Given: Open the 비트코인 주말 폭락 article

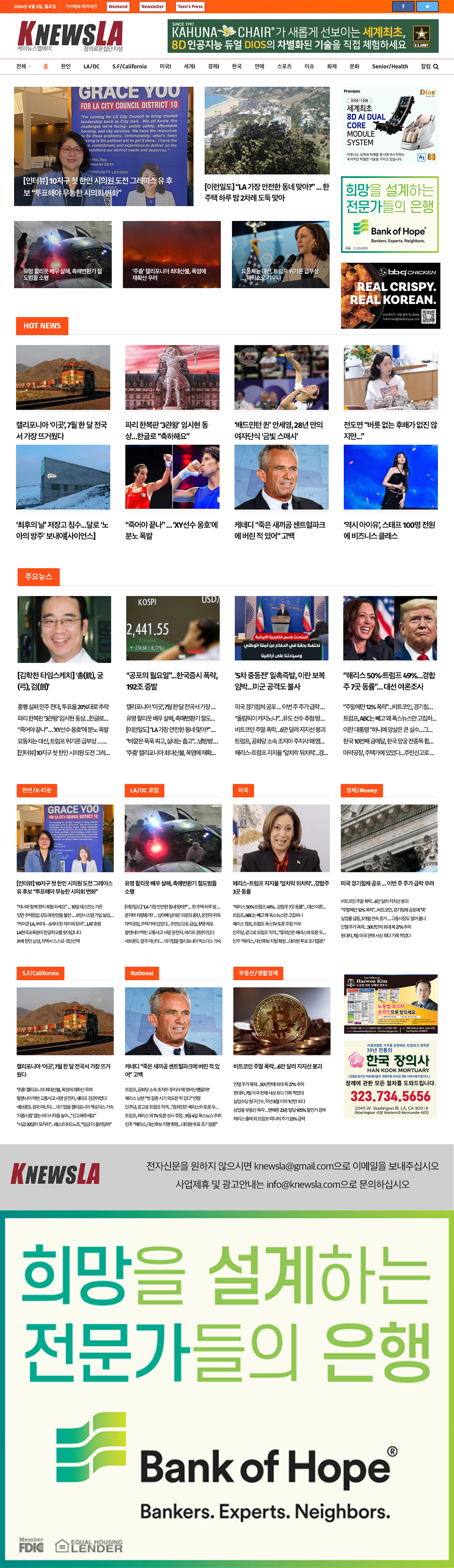Looking at the screenshot, I should pos(277,1066).
